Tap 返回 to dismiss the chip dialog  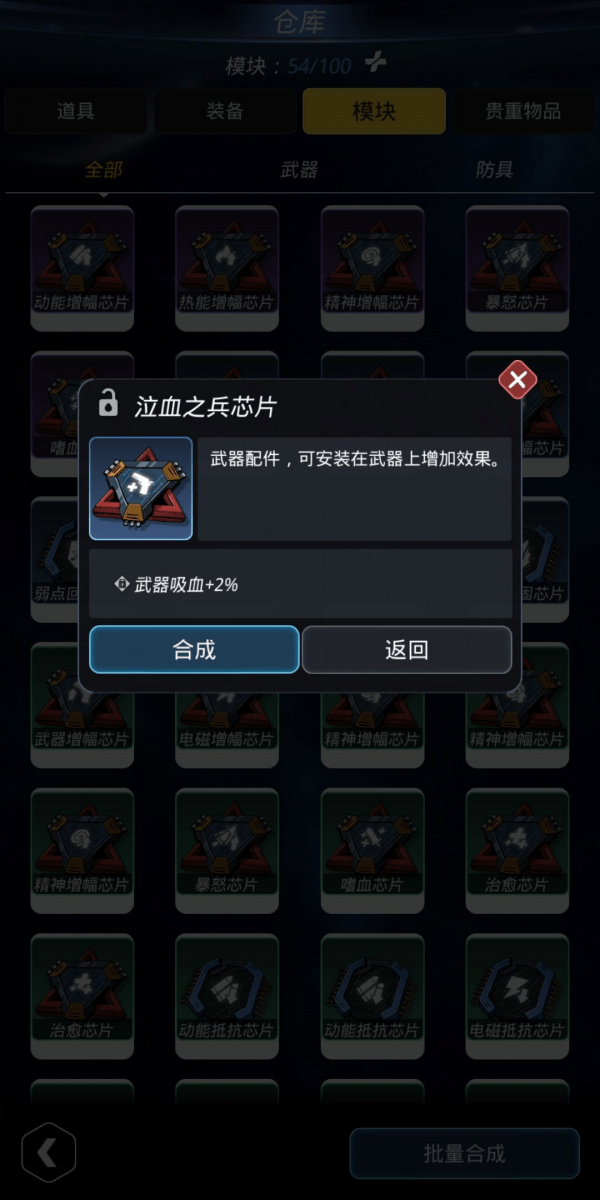point(407,650)
